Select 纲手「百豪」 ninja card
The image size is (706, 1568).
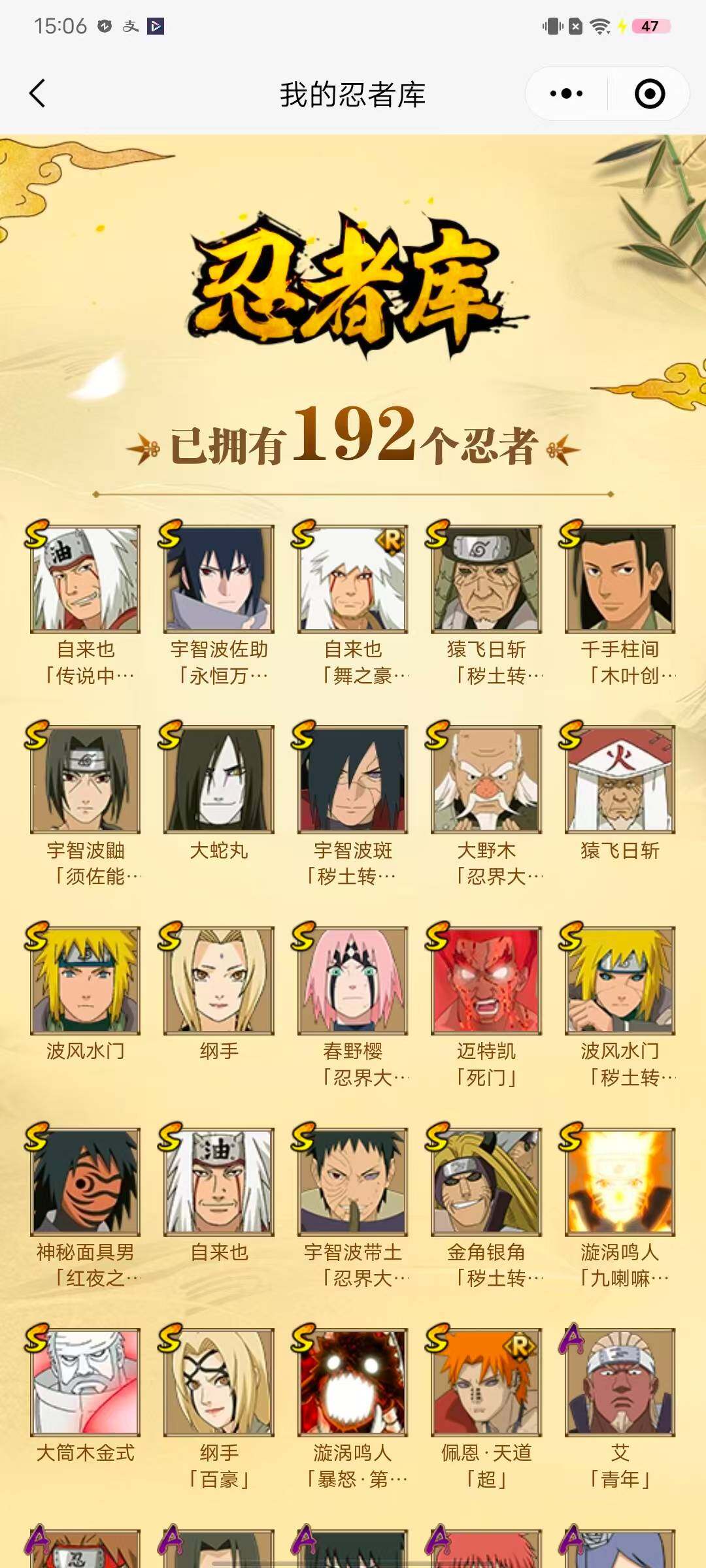point(219,1382)
